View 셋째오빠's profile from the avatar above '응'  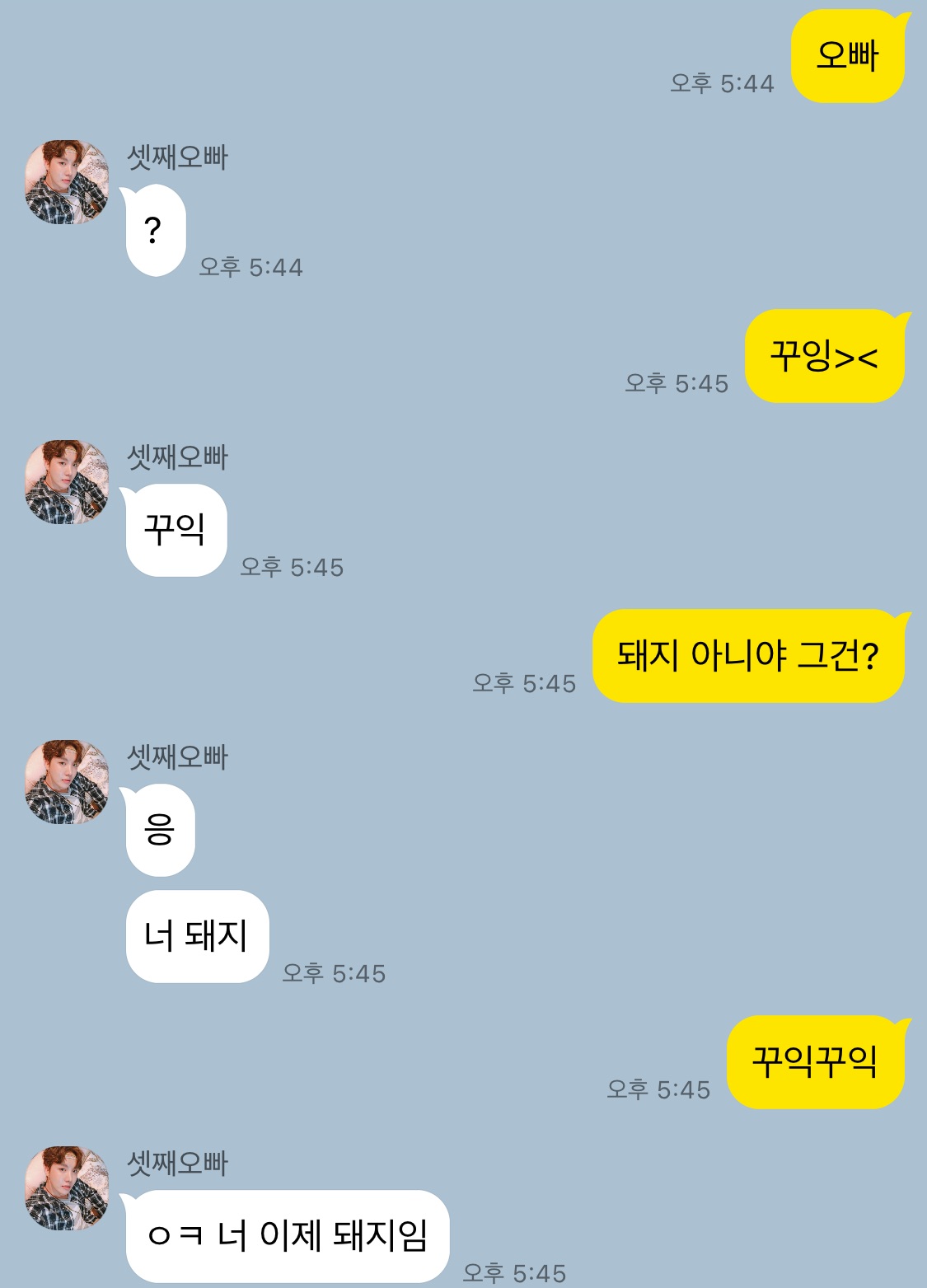67,782
